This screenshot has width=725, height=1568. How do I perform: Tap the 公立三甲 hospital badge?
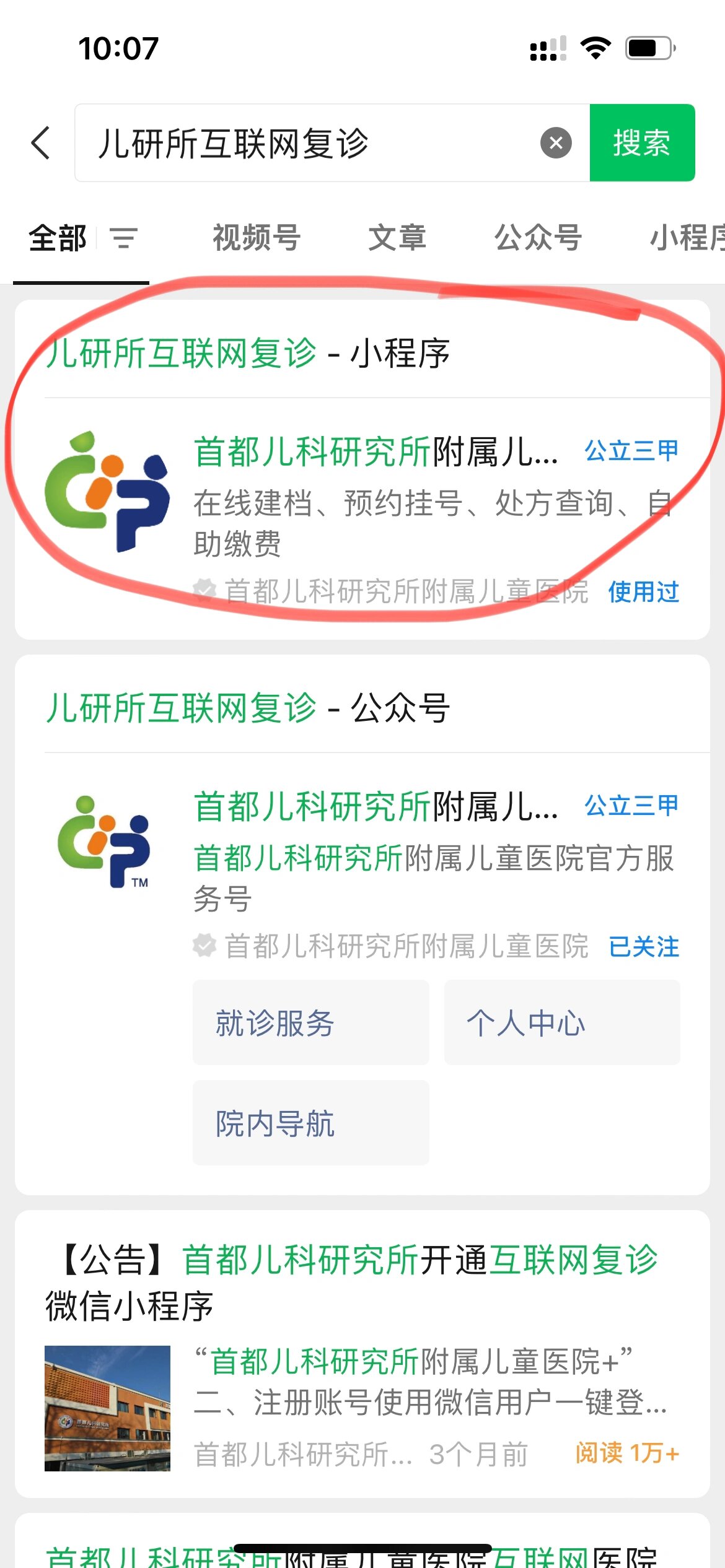pos(630,450)
